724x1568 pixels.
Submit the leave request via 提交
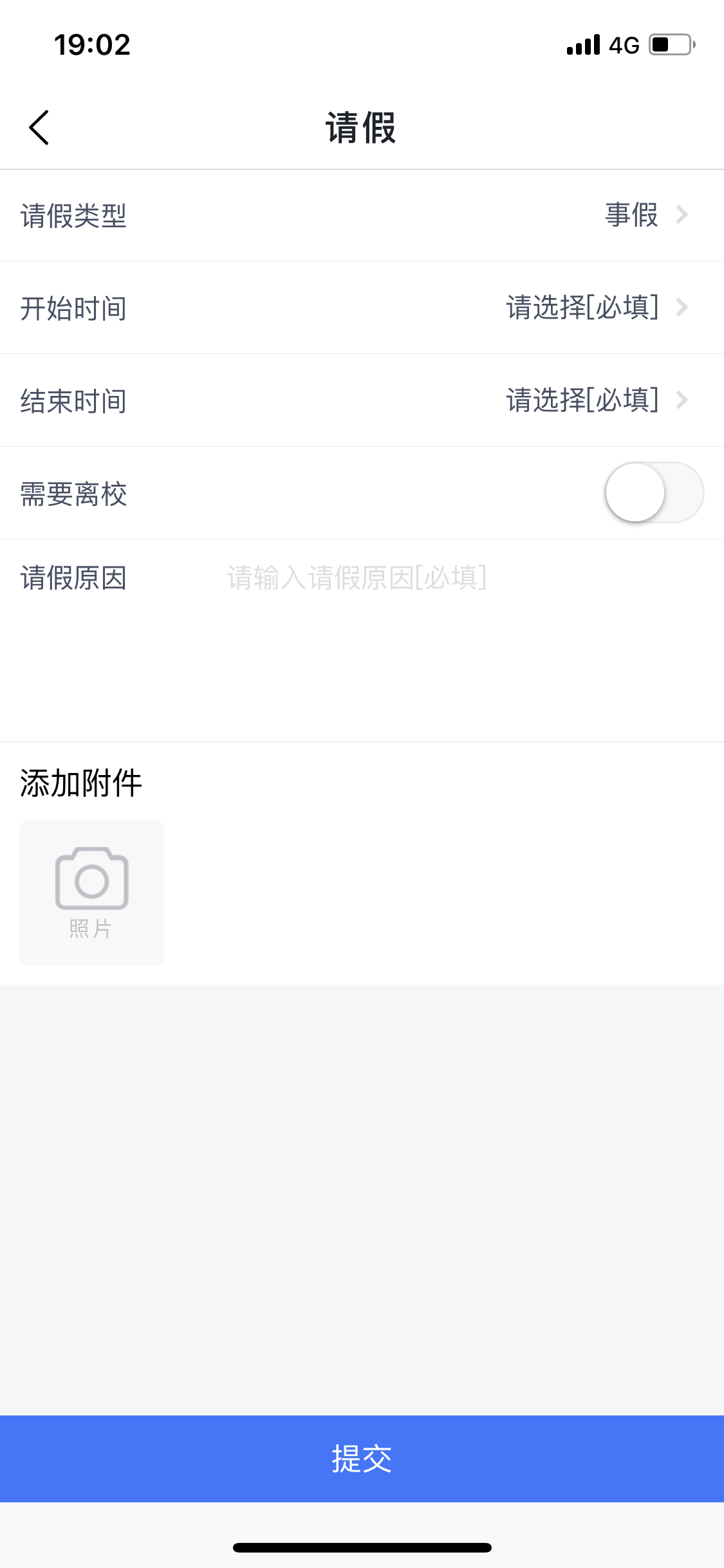[x=362, y=1460]
